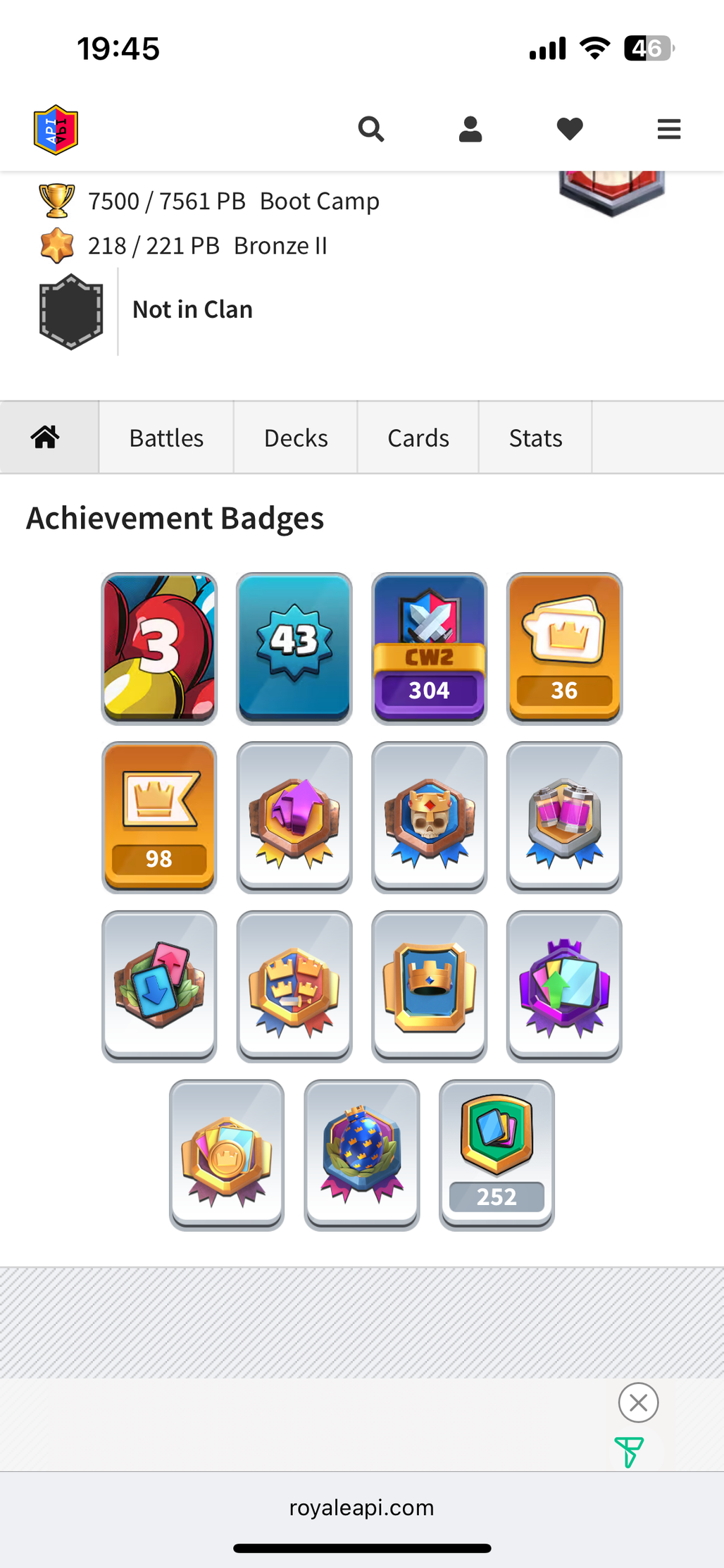
Task: Switch to the home tab
Action: click(x=46, y=438)
